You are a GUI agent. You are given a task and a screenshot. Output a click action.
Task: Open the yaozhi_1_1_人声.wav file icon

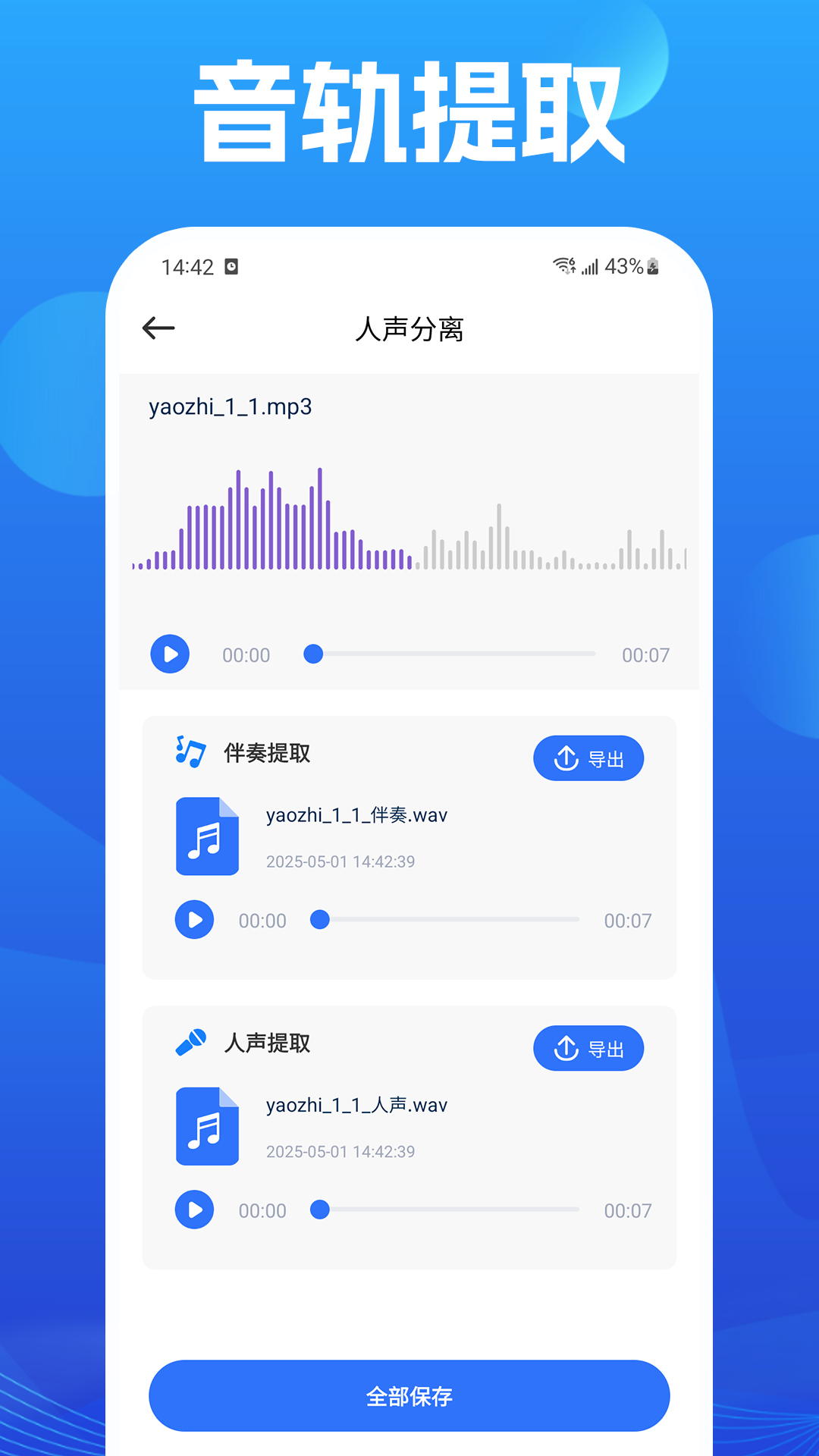coord(207,1127)
